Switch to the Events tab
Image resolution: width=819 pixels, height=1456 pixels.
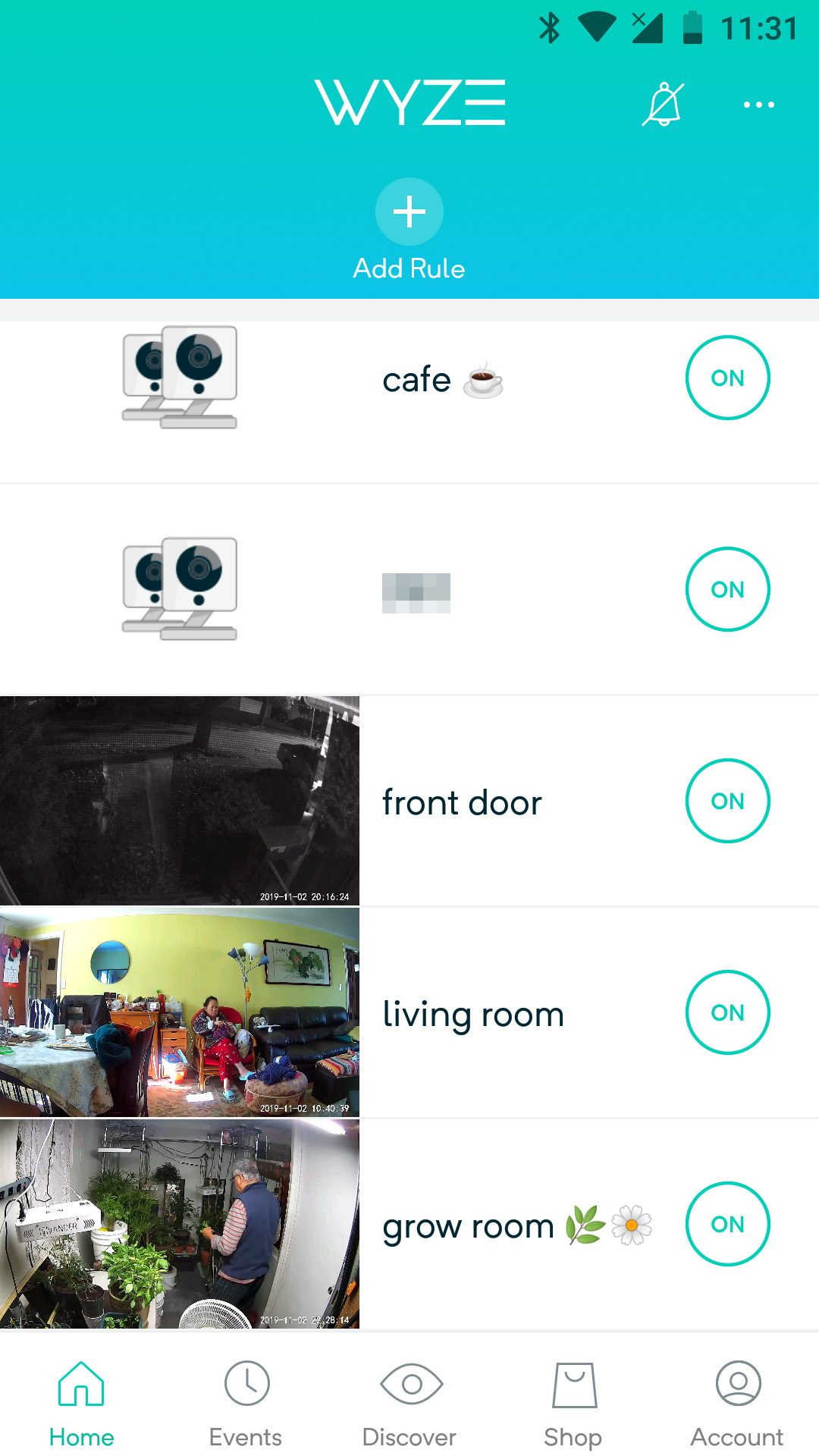[246, 1404]
